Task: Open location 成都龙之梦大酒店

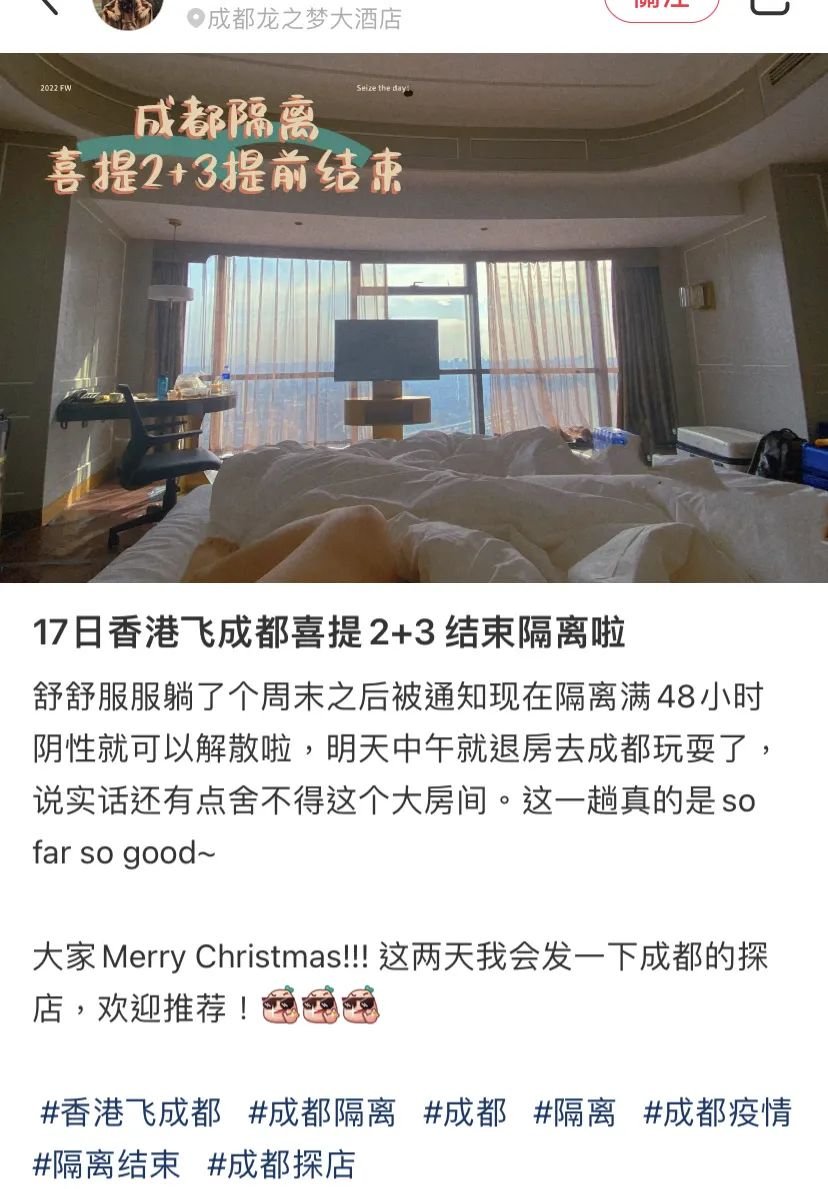Action: tap(295, 18)
